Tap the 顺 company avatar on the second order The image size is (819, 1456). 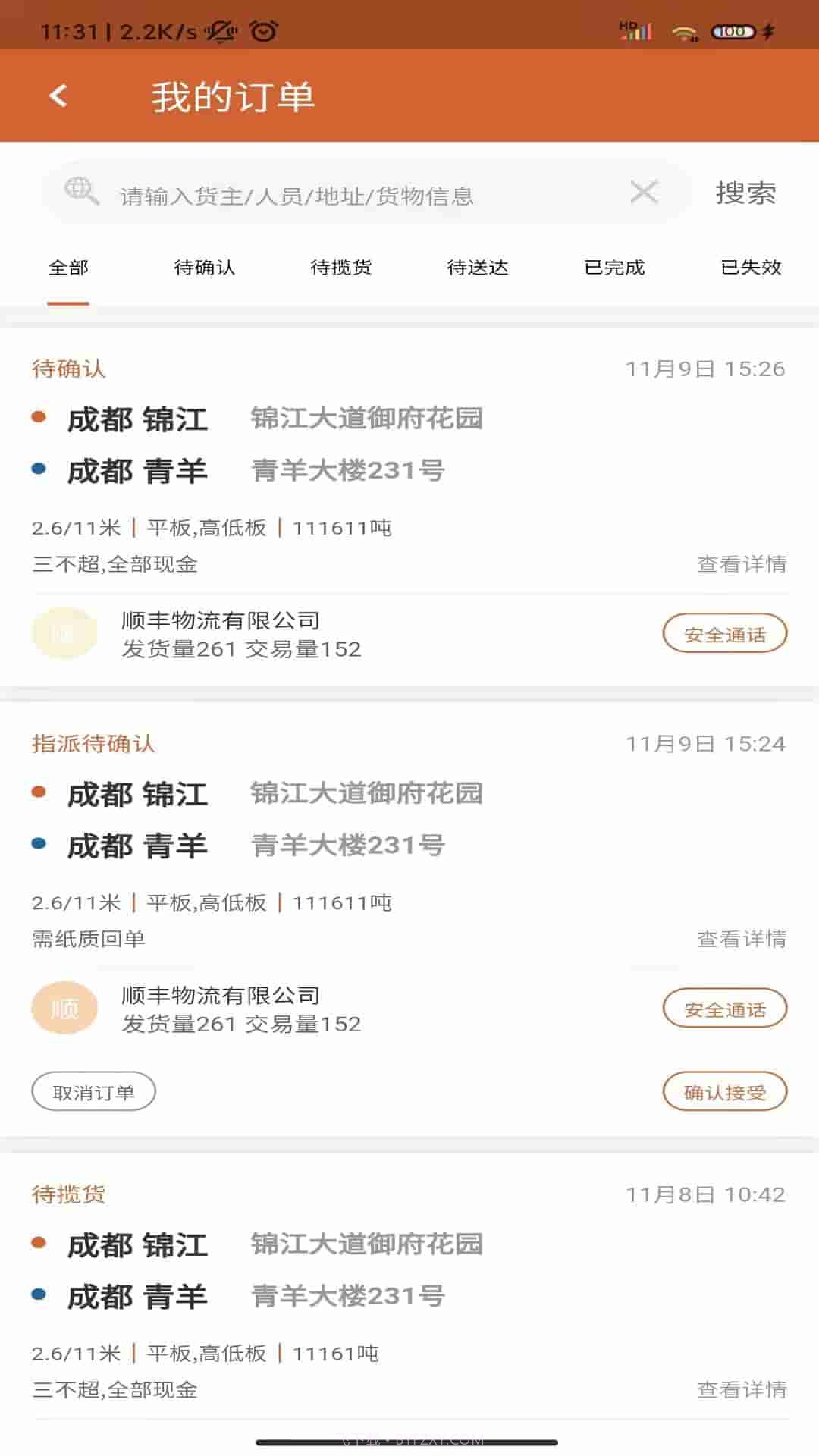[x=64, y=1009]
